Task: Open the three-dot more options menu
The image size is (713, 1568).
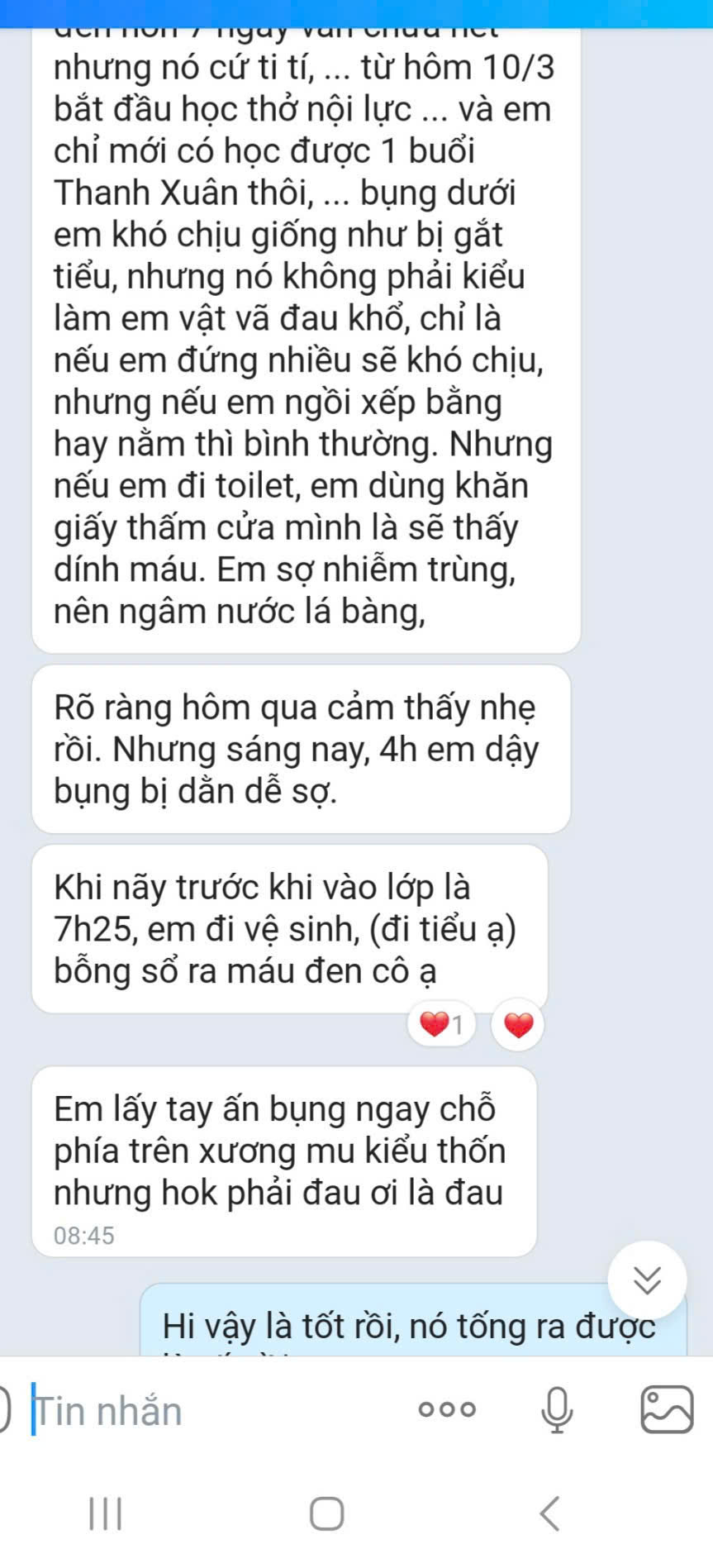Action: [x=447, y=1409]
